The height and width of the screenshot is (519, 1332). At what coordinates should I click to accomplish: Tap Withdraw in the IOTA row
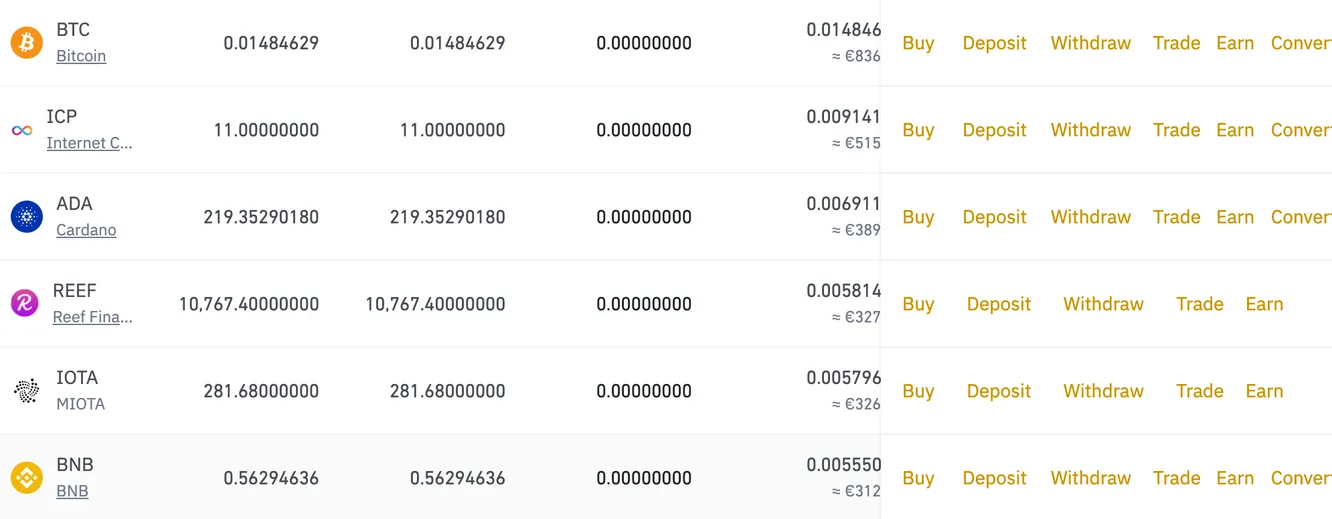tap(1103, 391)
